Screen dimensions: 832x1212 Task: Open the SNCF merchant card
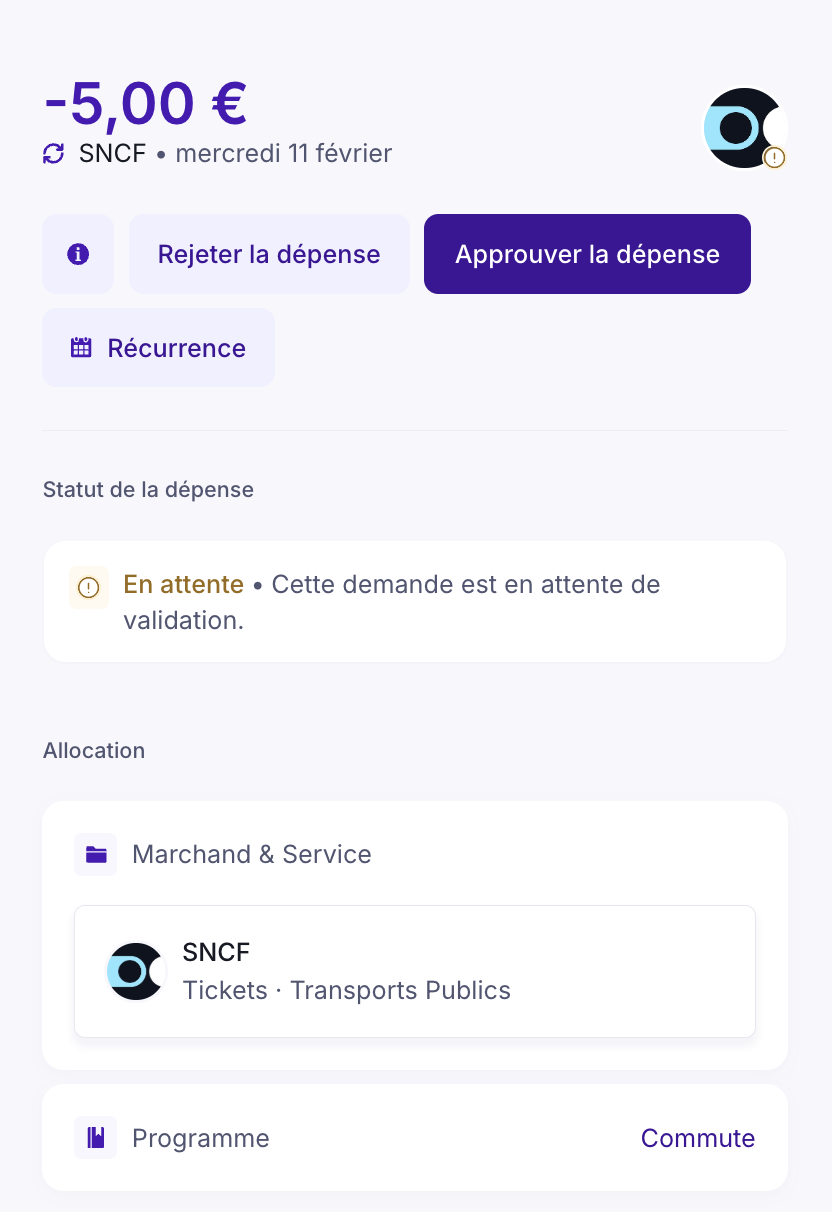click(x=414, y=971)
